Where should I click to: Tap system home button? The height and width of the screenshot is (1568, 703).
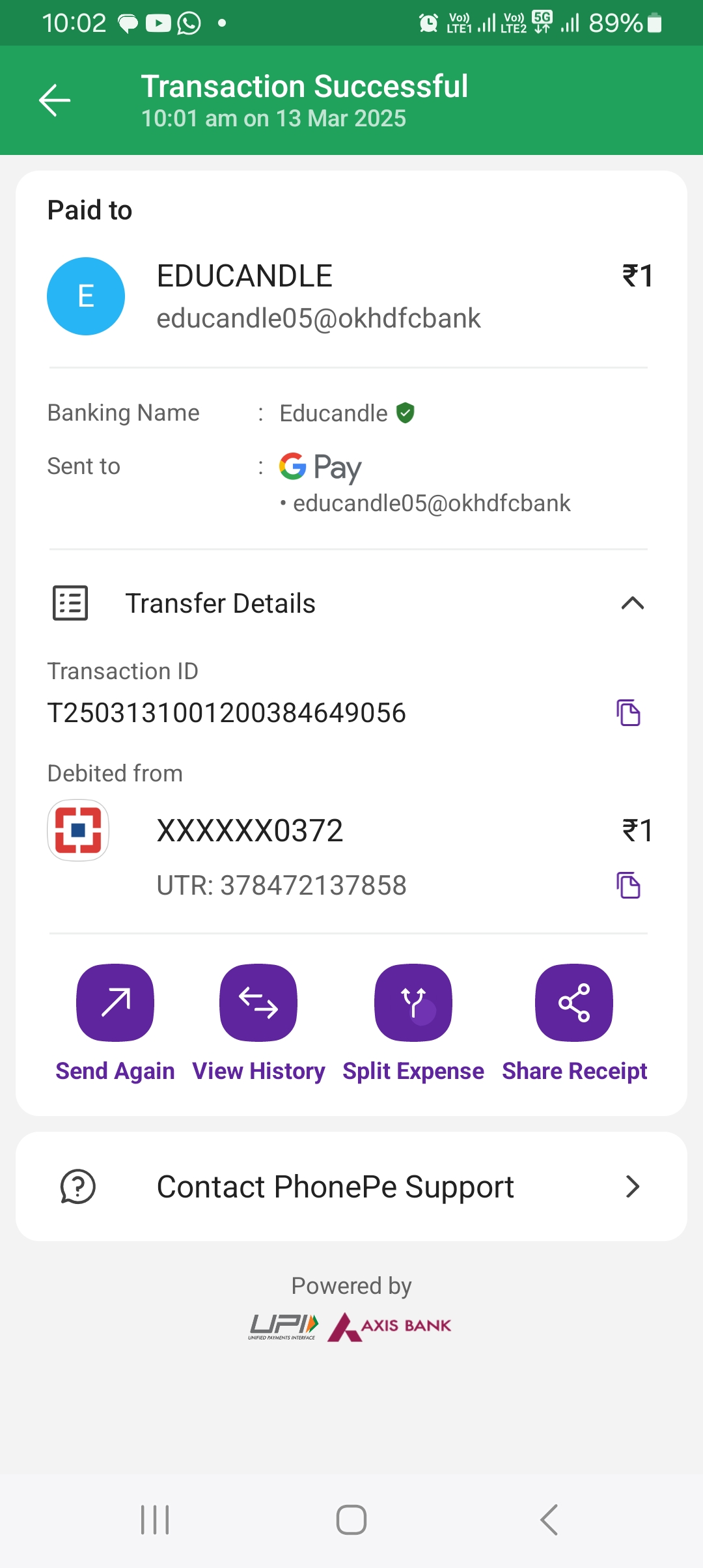tap(351, 1520)
